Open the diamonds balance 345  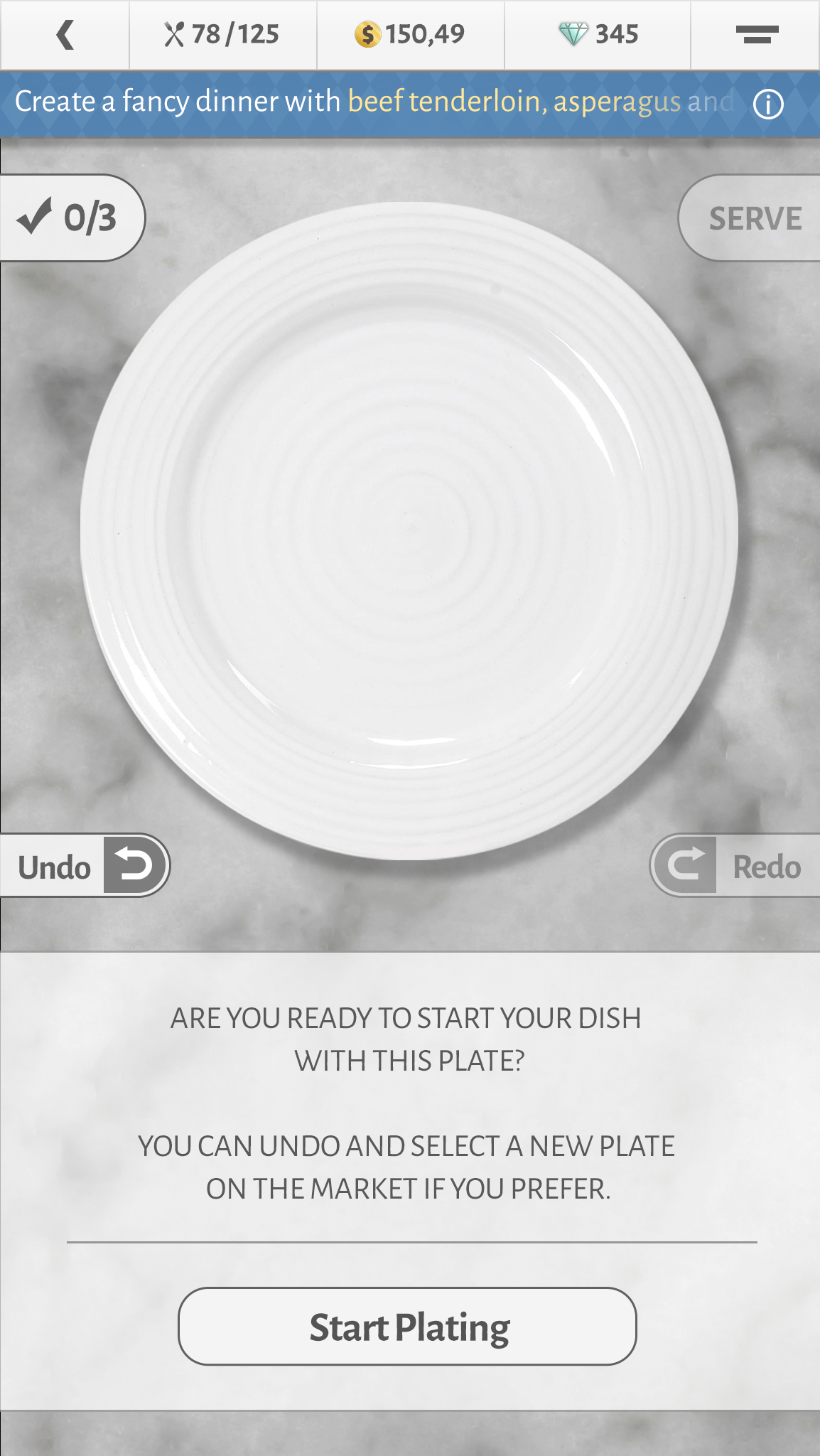(598, 34)
